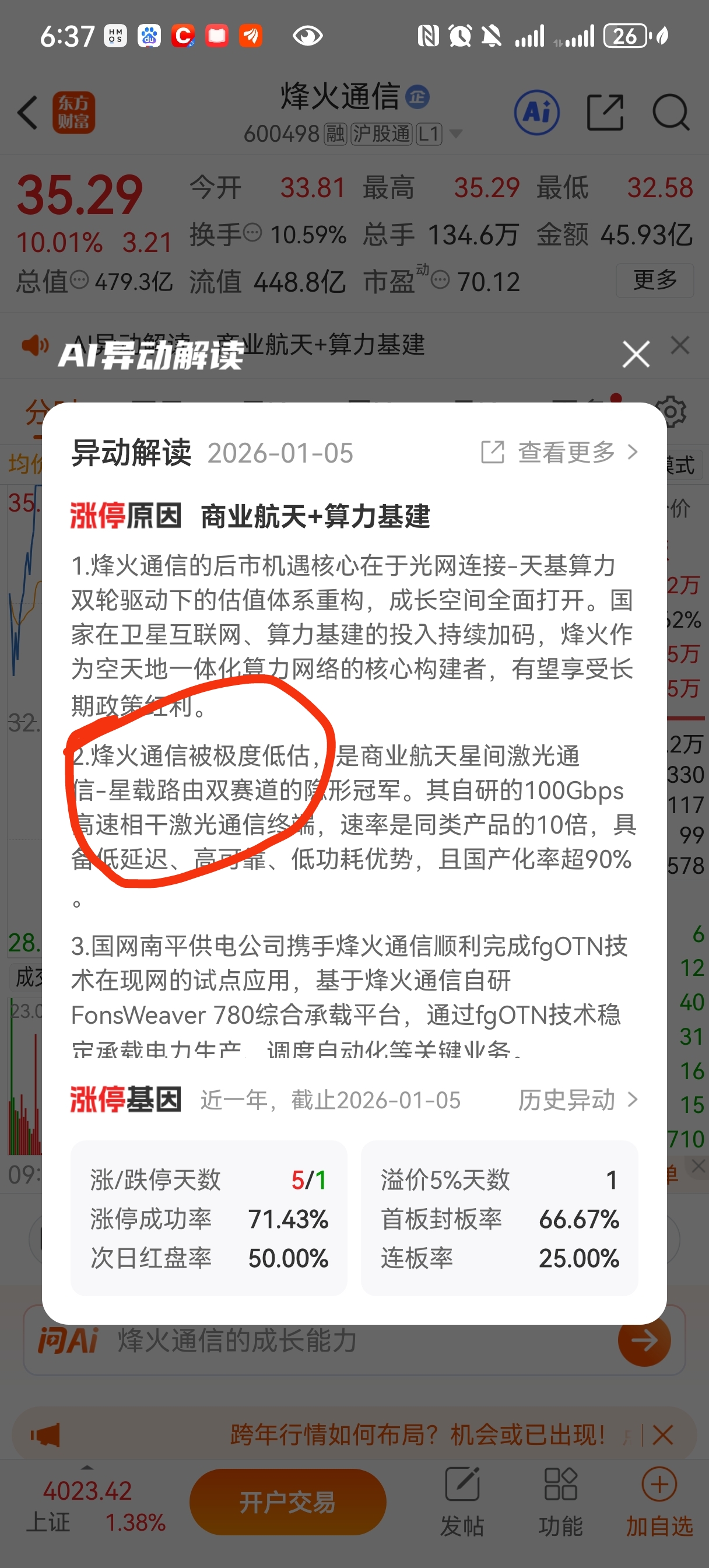The width and height of the screenshot is (709, 1568).
Task: Go back with the top-left arrow
Action: [x=28, y=113]
